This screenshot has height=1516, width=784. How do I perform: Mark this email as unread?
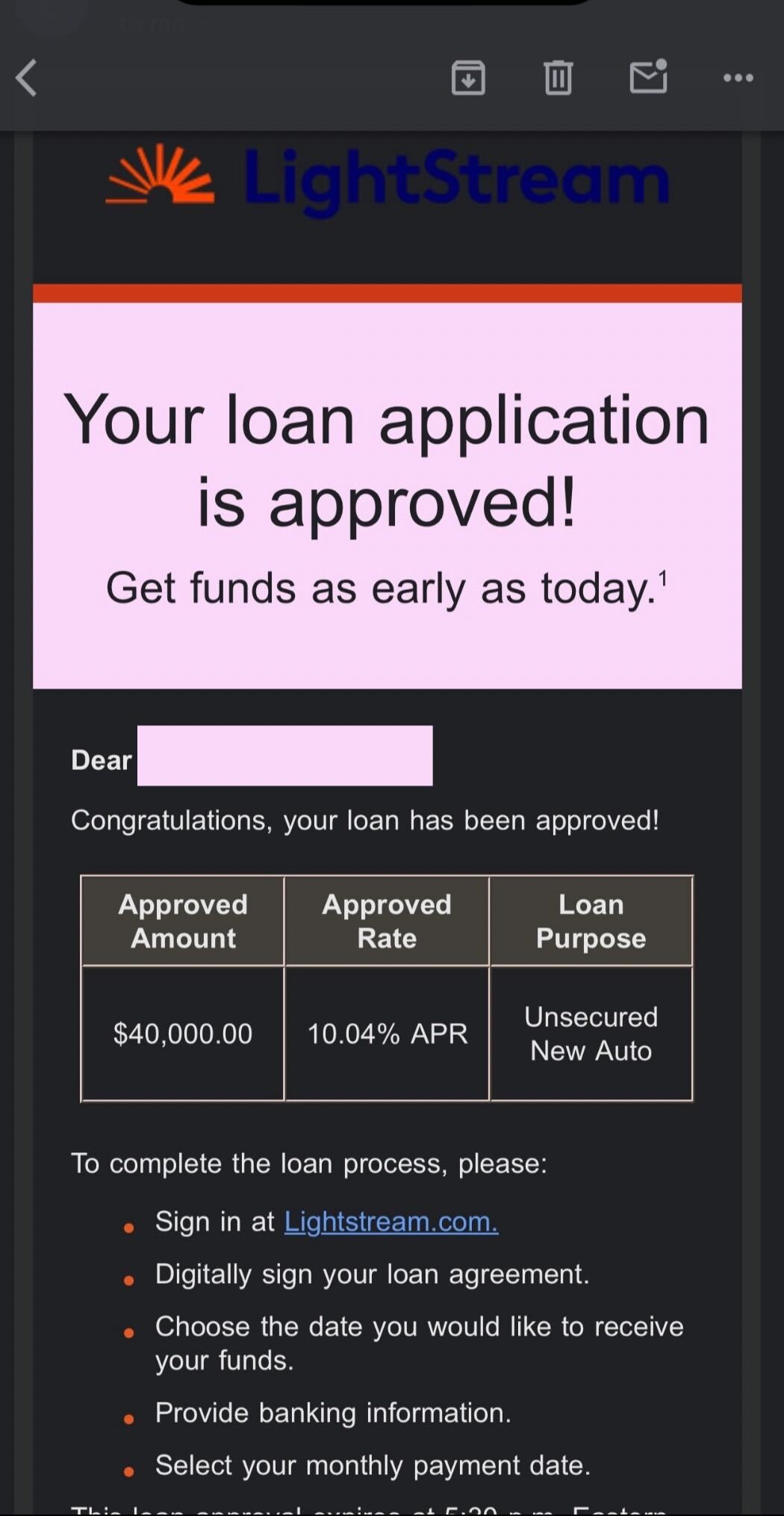click(x=648, y=77)
